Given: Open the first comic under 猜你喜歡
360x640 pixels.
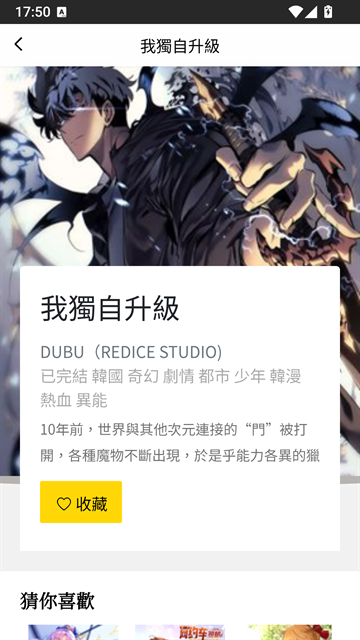Looking at the screenshot, I should click(x=73, y=632).
